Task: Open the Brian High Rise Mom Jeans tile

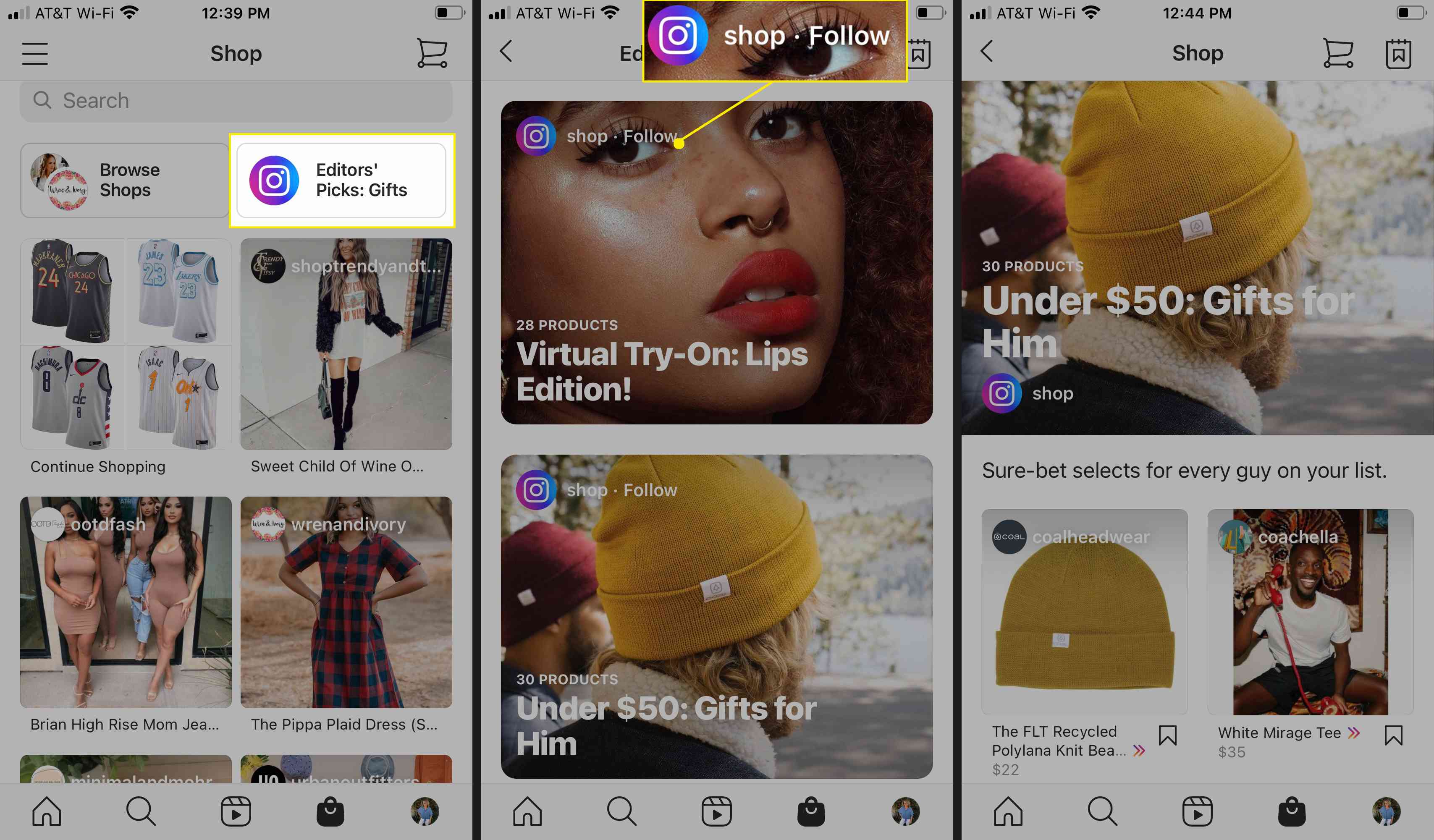Action: coord(126,602)
